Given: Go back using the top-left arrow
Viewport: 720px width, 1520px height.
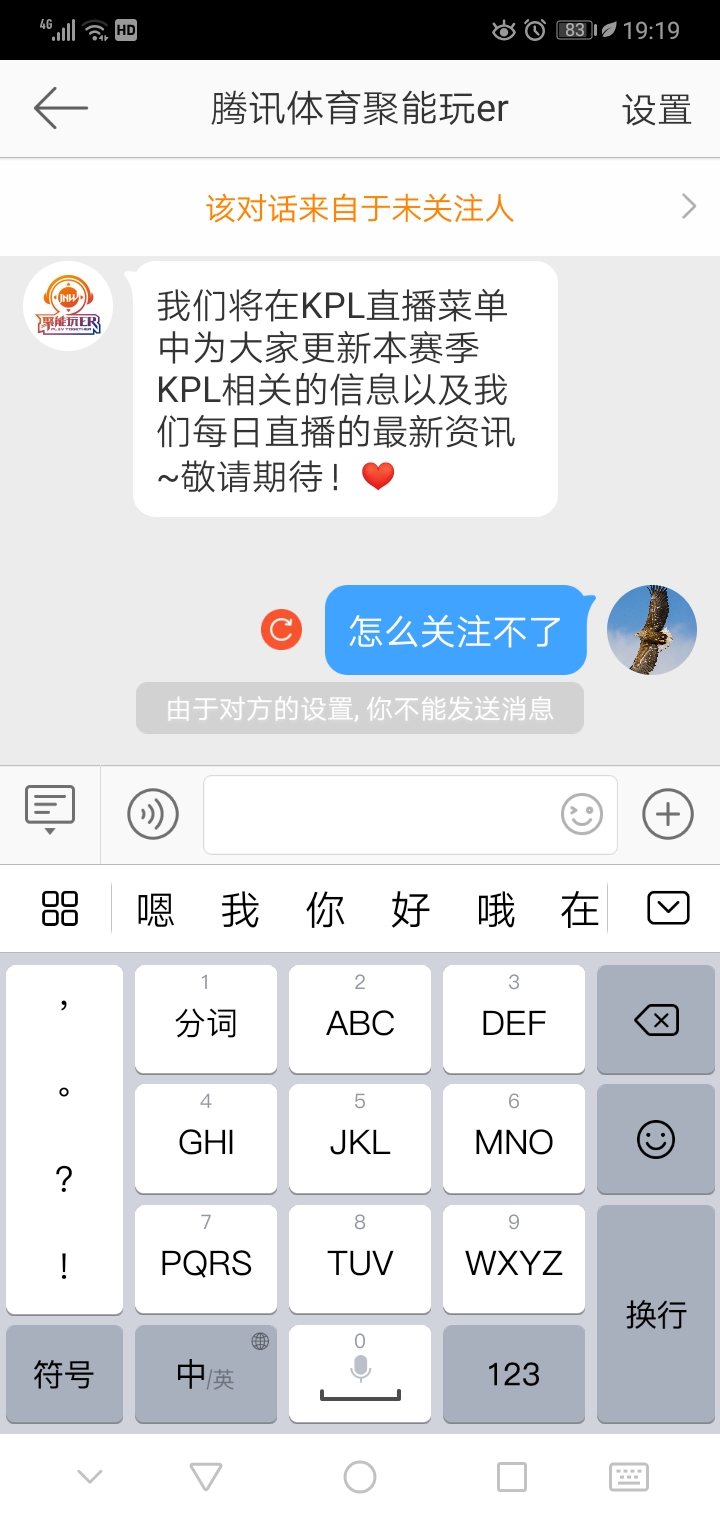Looking at the screenshot, I should tap(60, 108).
